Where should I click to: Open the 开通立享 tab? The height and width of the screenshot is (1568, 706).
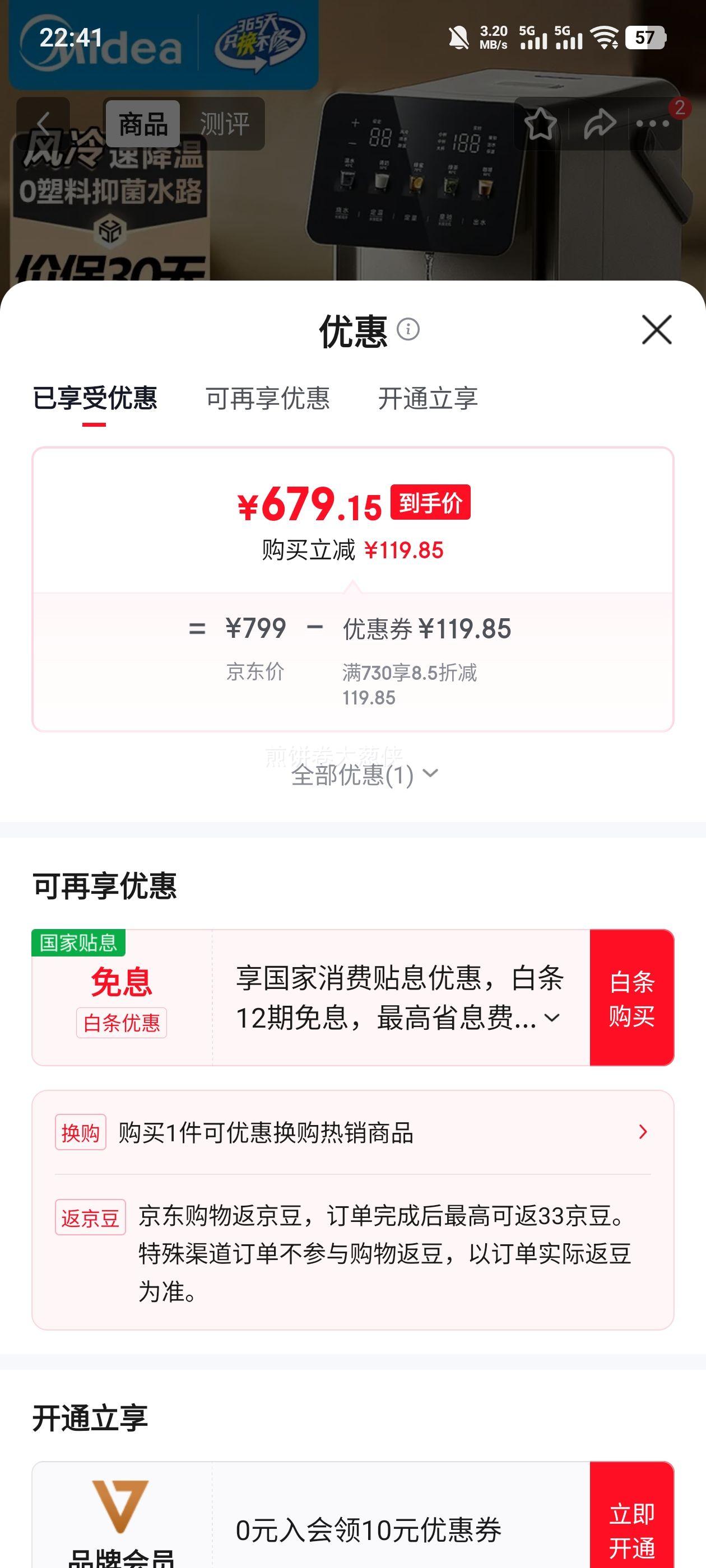pyautogui.click(x=429, y=399)
